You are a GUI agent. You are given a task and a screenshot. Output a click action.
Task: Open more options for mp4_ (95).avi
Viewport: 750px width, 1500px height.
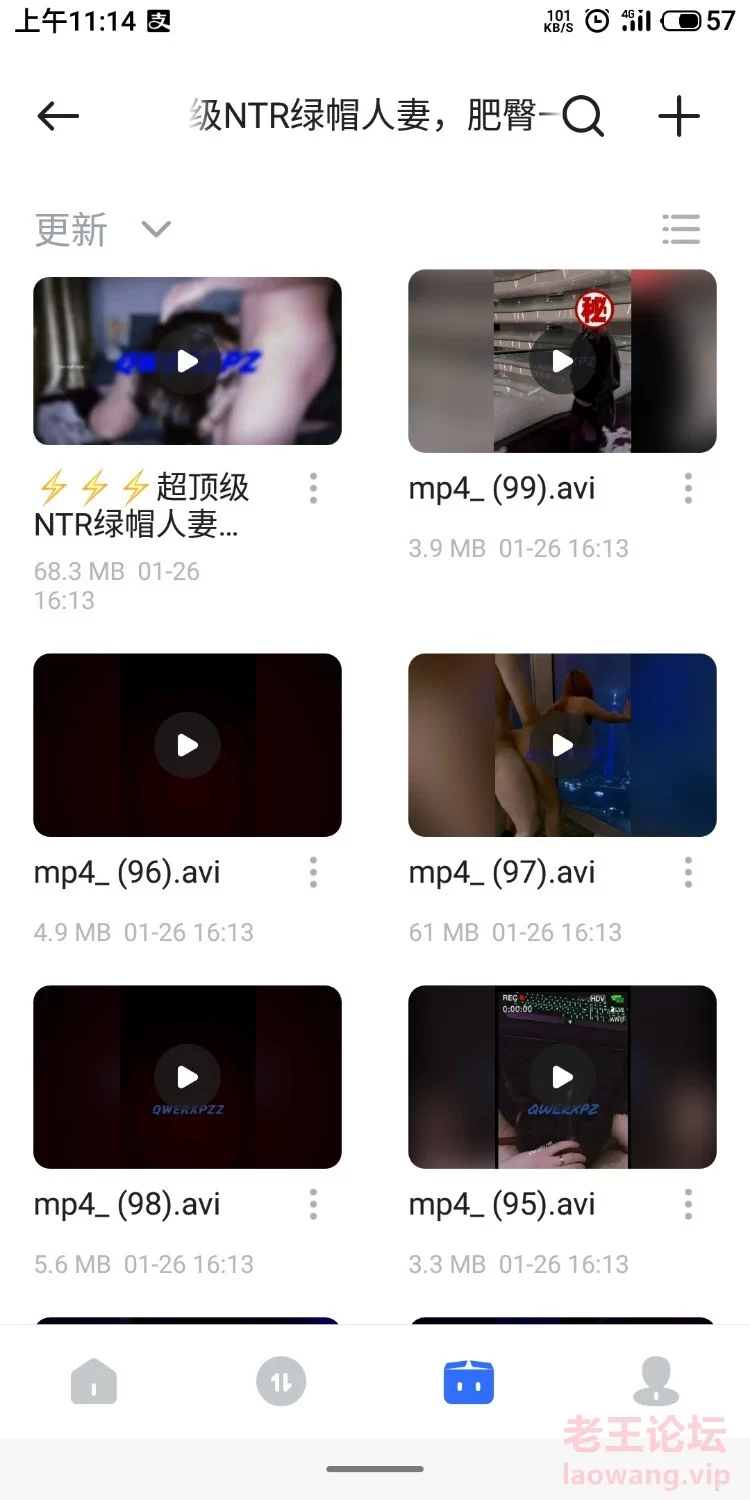(x=688, y=1204)
